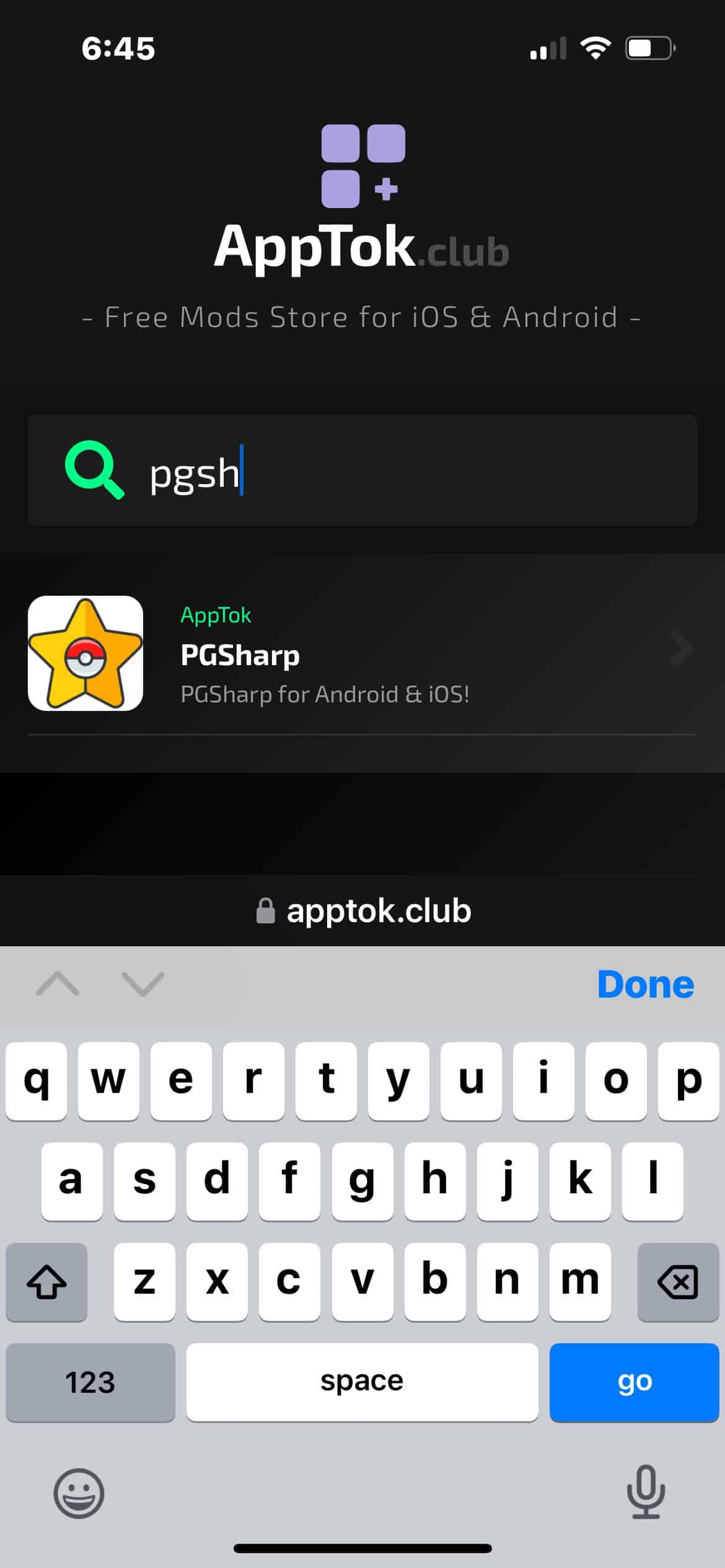Switch to the 123 numeric keyboard
Viewport: 725px width, 1568px height.
90,1382
